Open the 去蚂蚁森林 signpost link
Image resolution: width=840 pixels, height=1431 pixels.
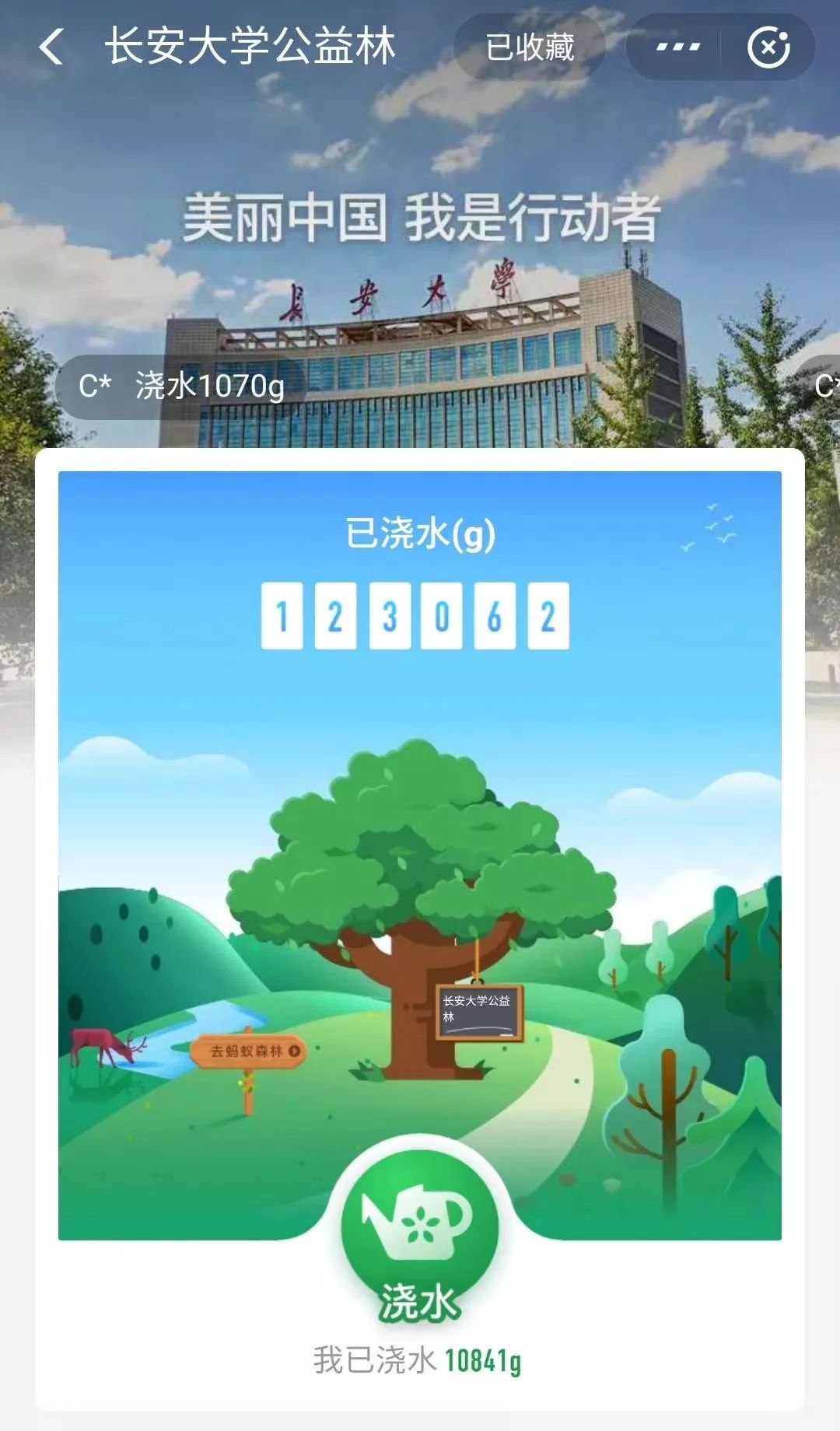pyautogui.click(x=249, y=1051)
